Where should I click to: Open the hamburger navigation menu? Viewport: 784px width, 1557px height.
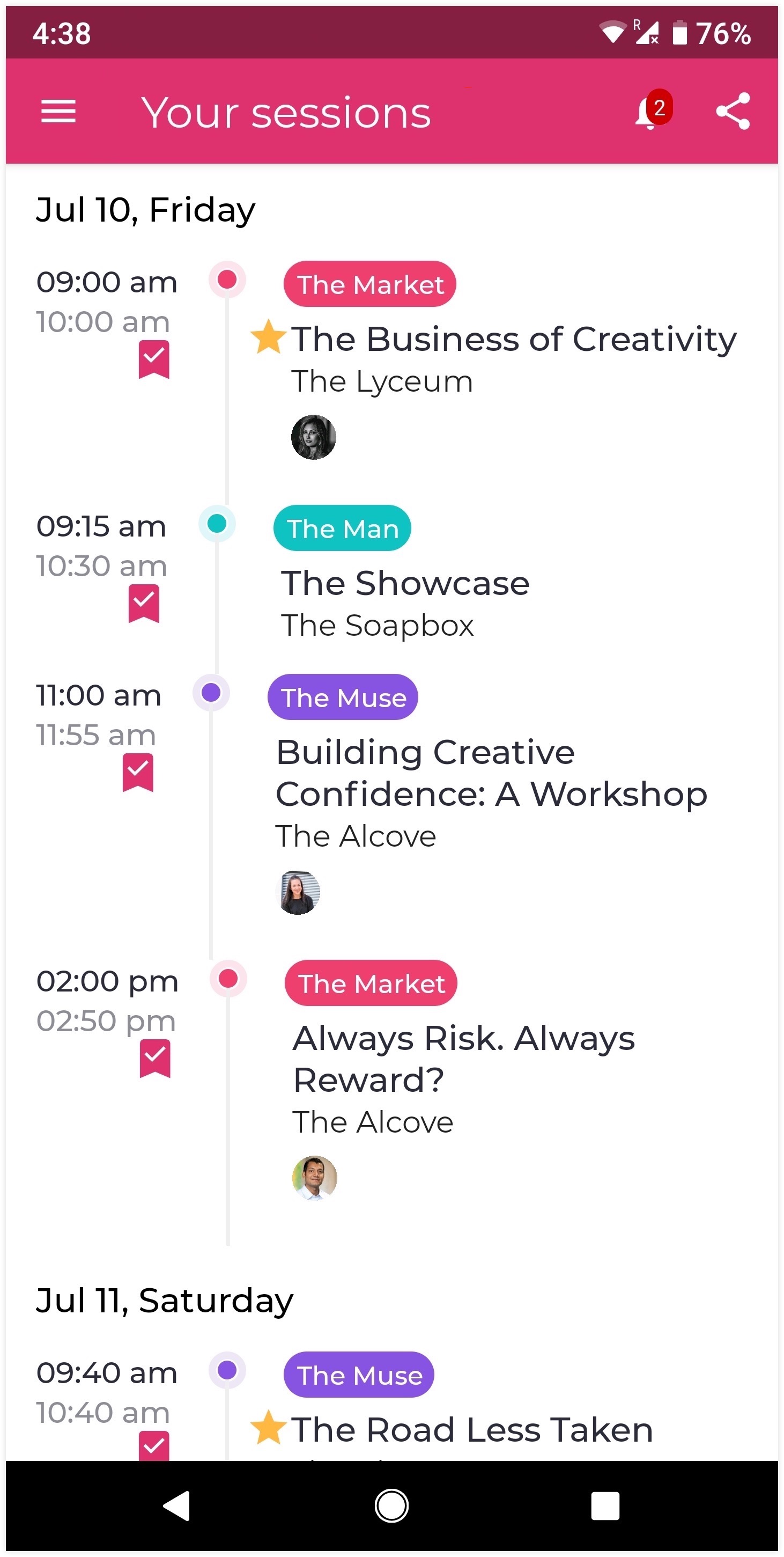(58, 112)
